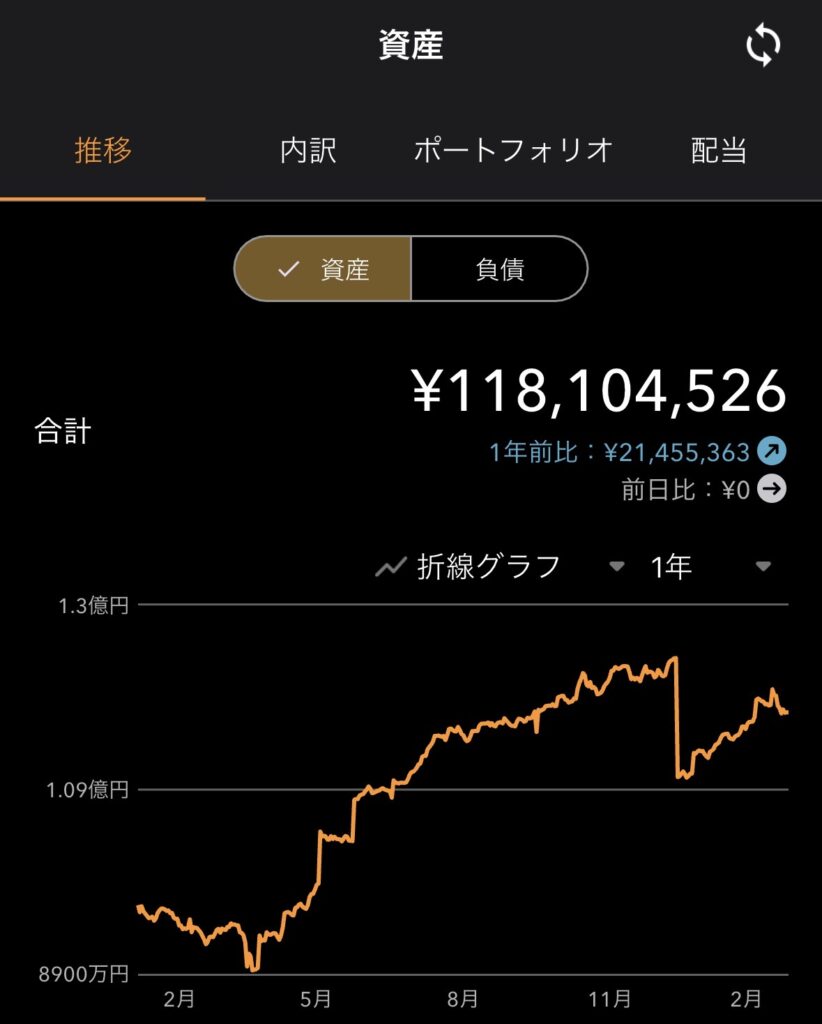Go to the 配当 tab

[719, 151]
